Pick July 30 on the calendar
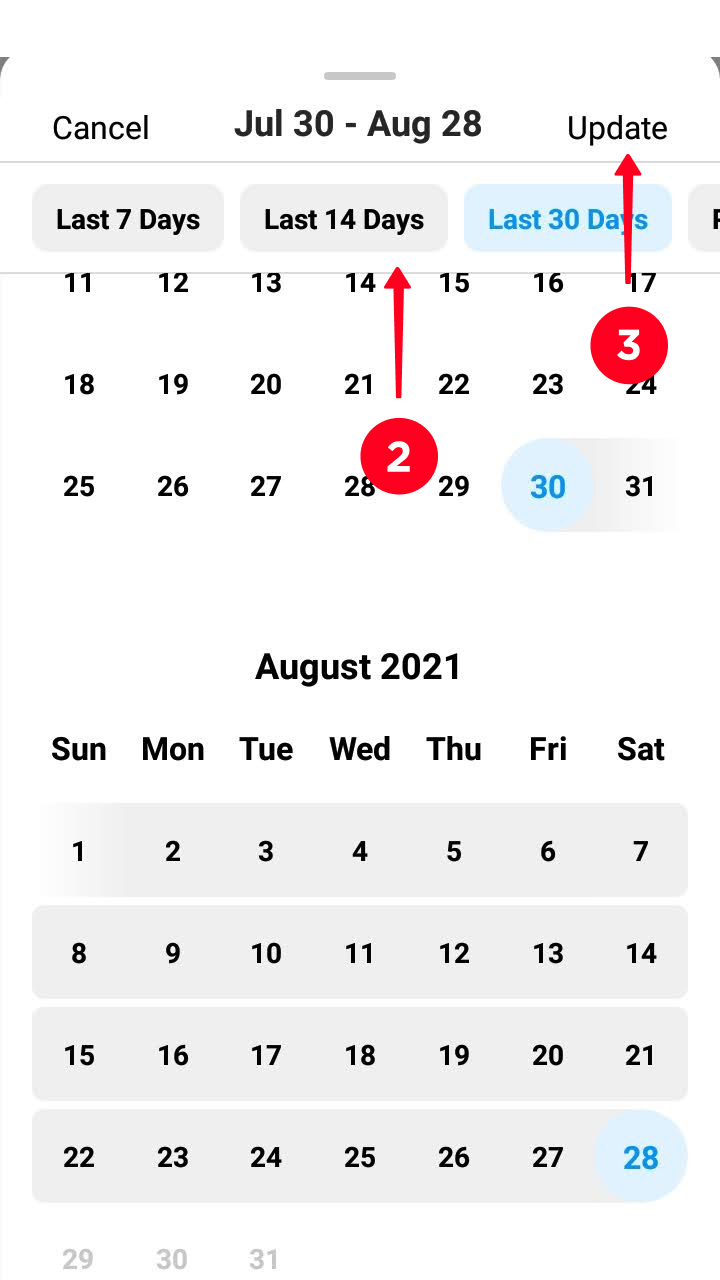Viewport: 720px width, 1280px height. (x=548, y=486)
